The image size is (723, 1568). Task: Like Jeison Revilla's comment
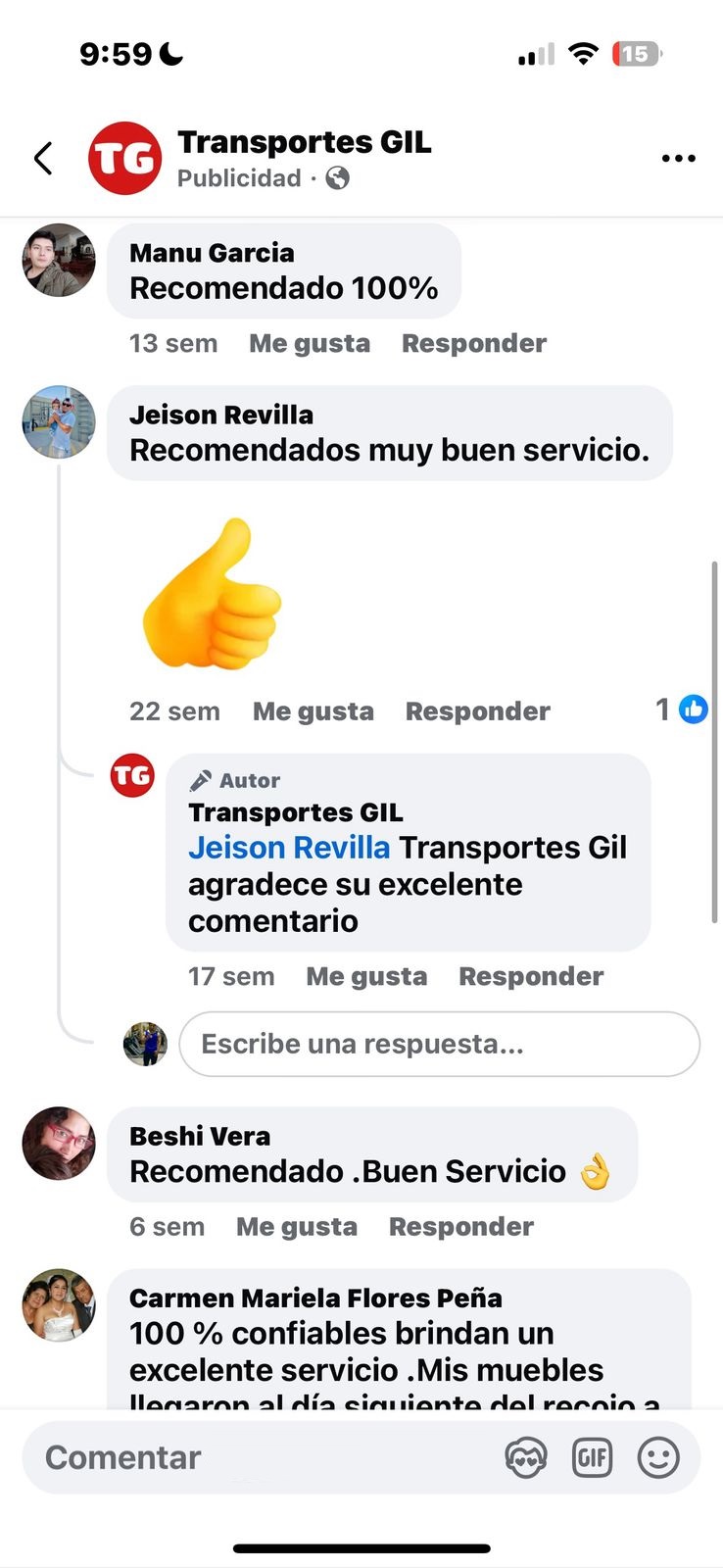pos(313,711)
